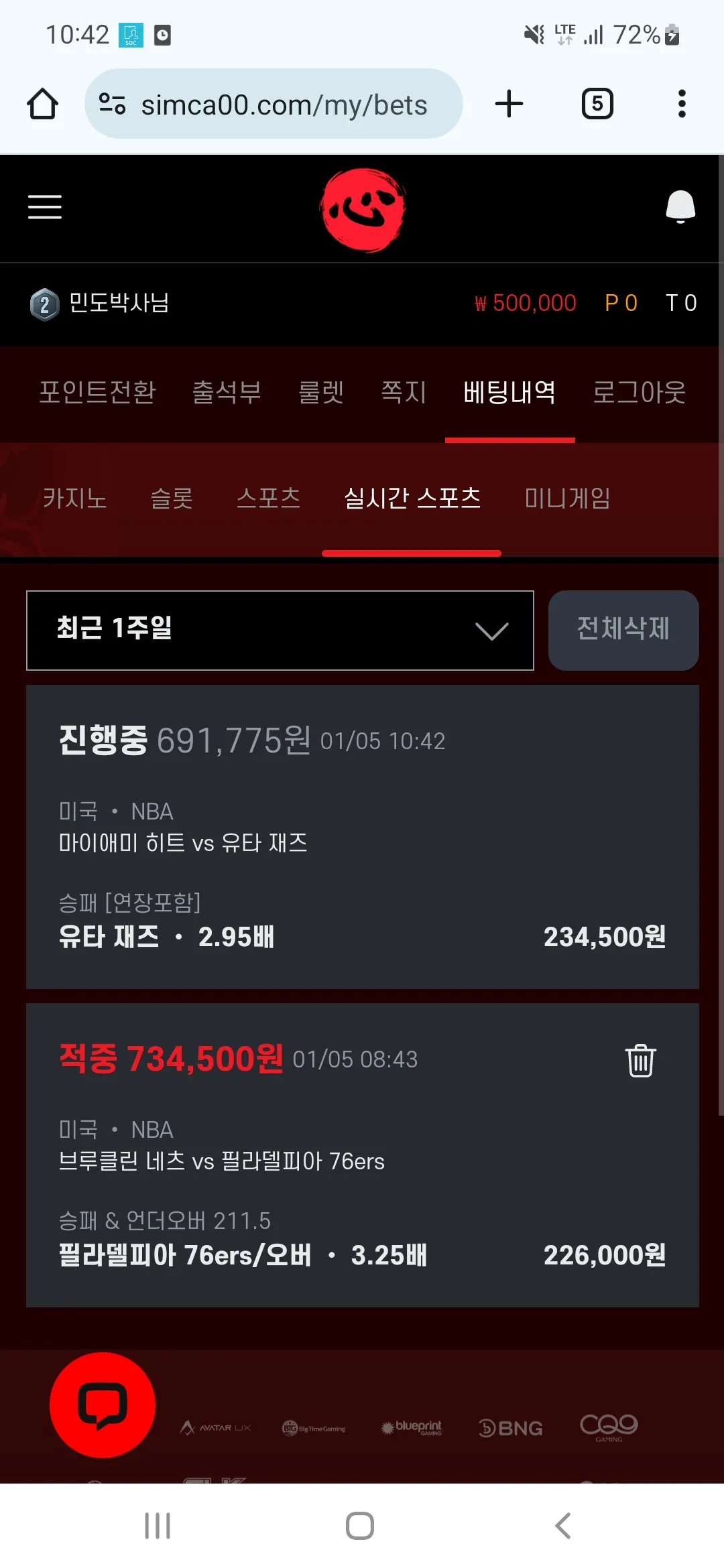Open the red live chat button

point(103,1404)
